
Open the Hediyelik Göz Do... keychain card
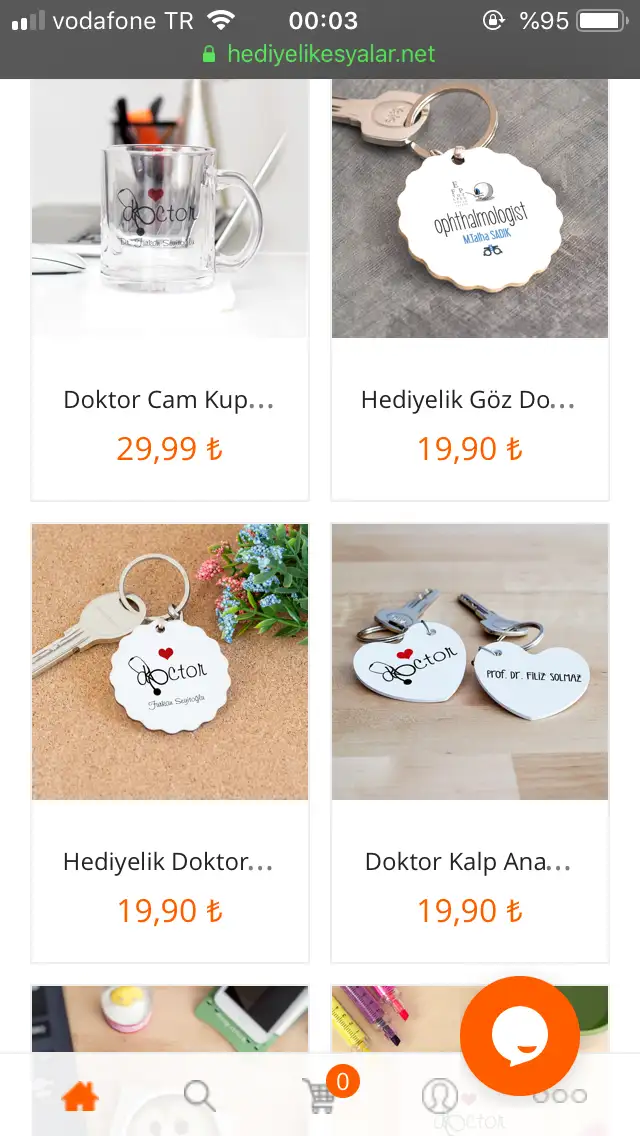[470, 289]
